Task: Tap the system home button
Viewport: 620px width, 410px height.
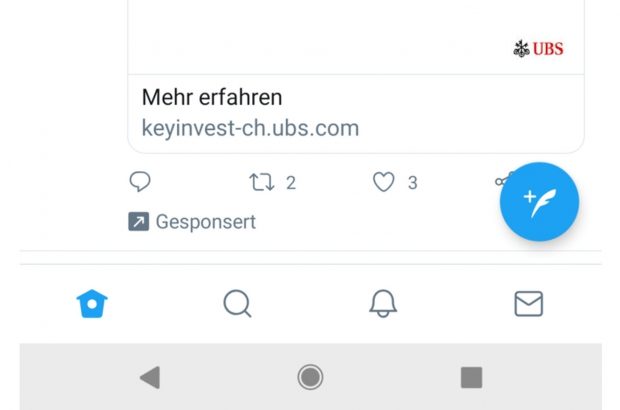Action: pos(310,377)
